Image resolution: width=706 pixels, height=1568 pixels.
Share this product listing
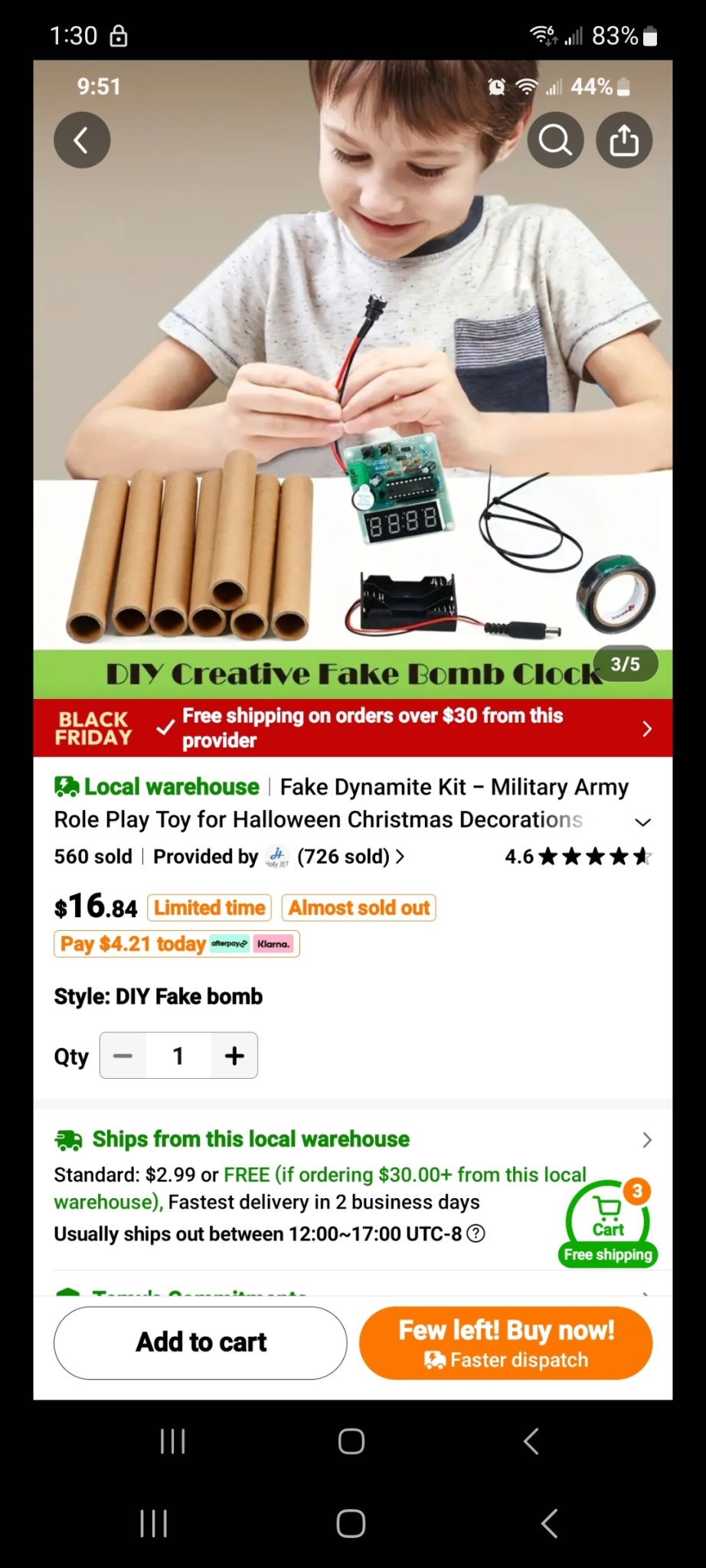tap(624, 140)
